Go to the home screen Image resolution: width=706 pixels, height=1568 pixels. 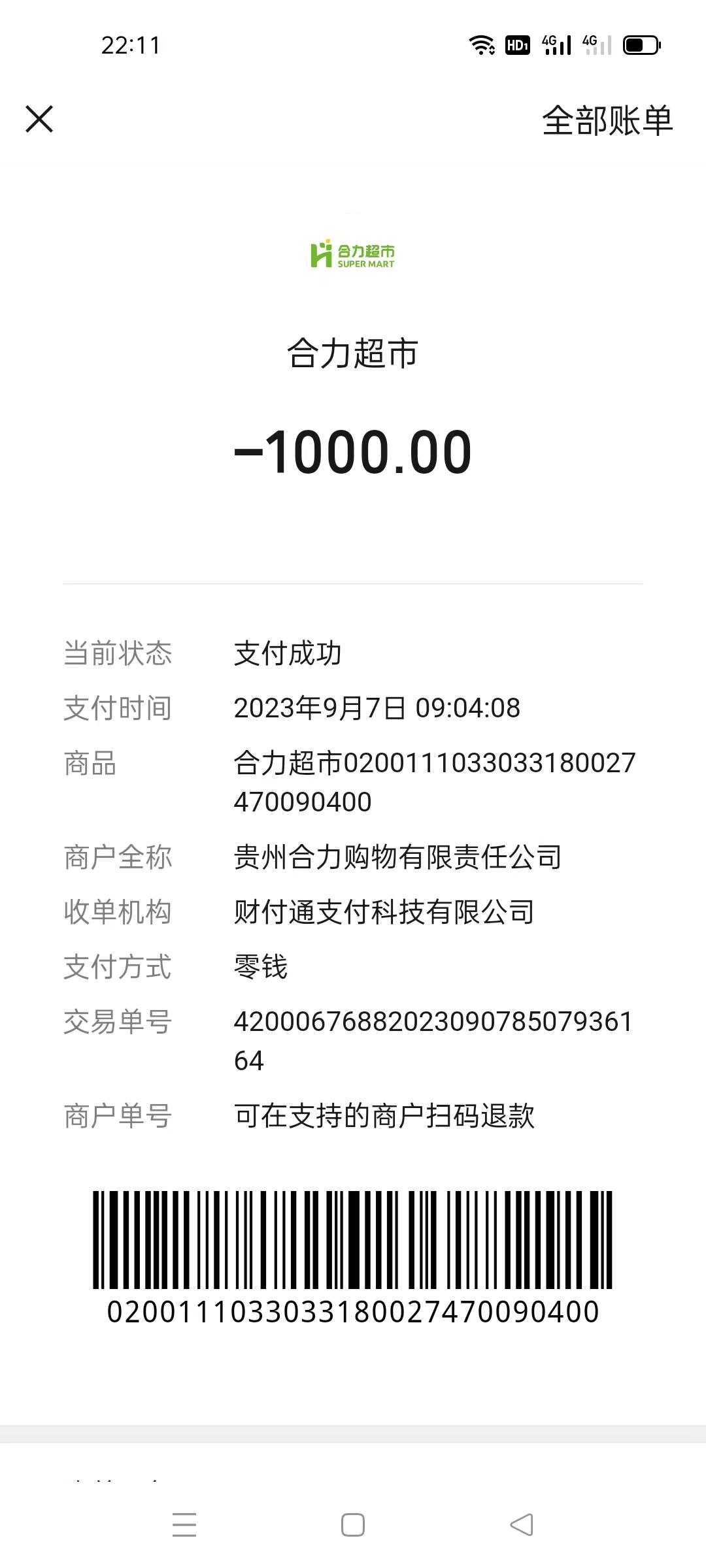click(x=353, y=1525)
